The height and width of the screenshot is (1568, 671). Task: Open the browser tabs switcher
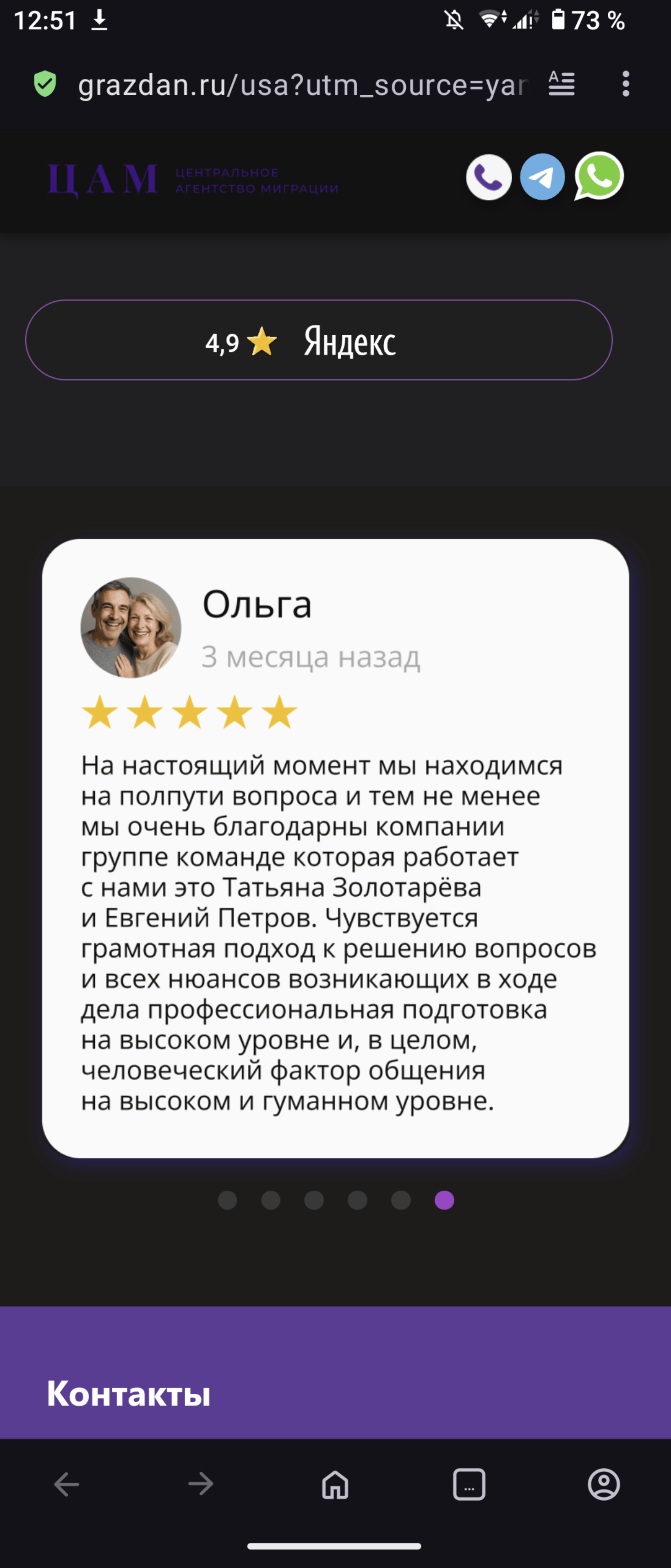469,1484
